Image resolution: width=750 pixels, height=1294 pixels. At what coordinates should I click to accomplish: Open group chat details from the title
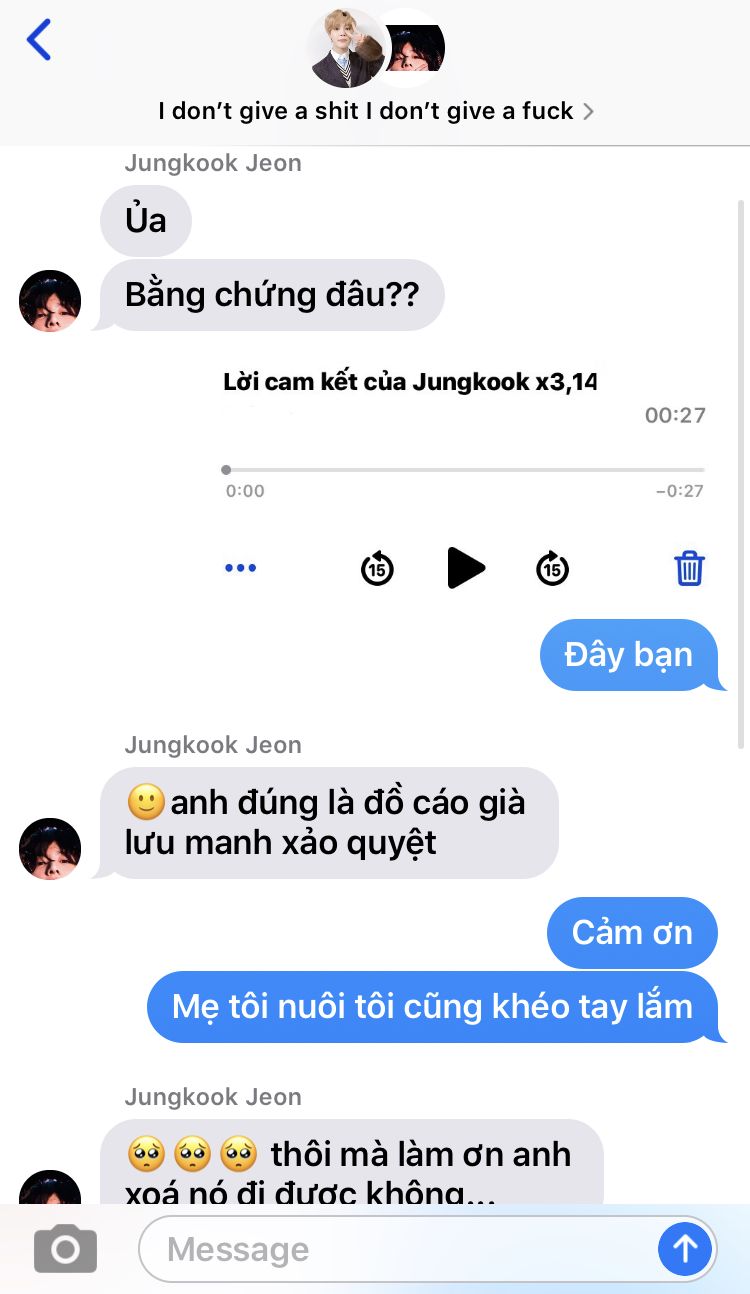click(376, 111)
